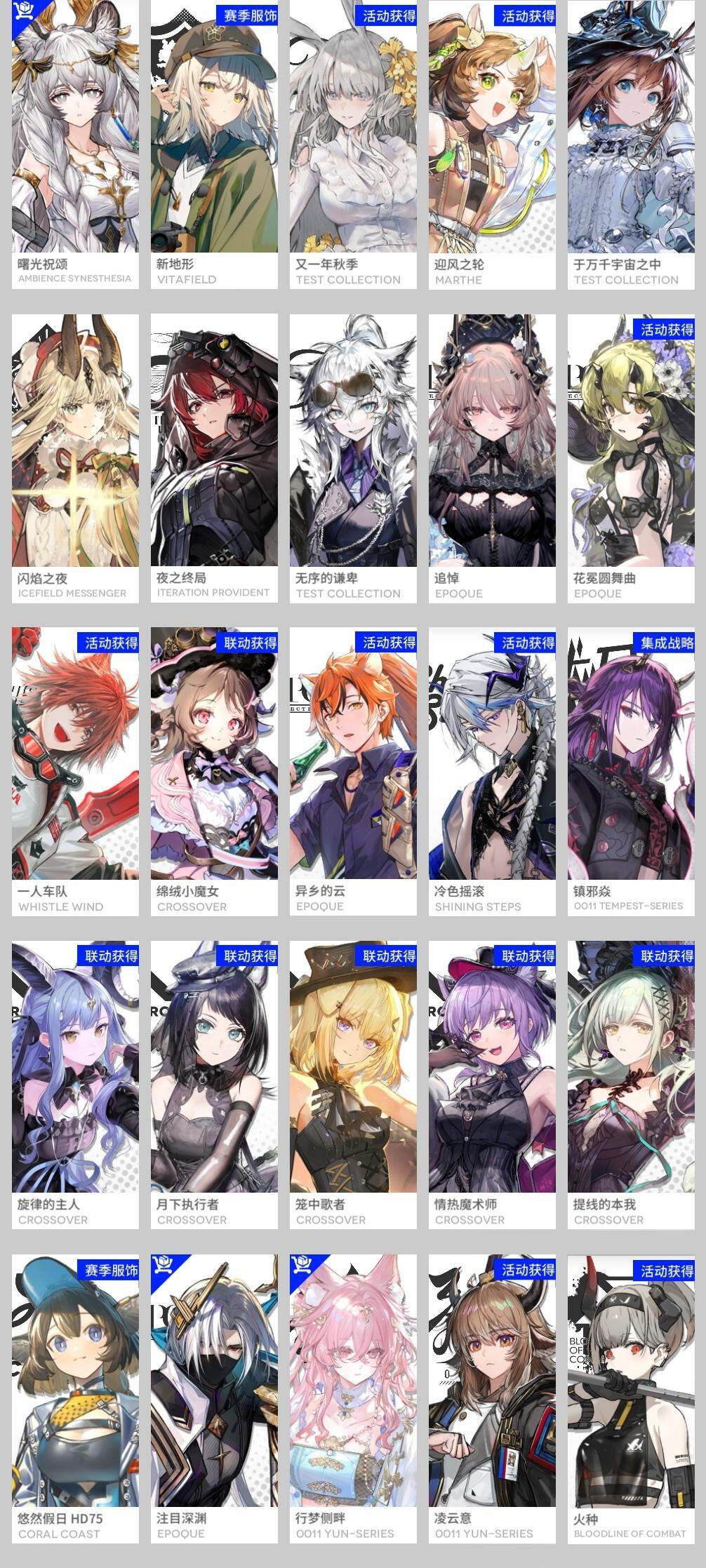
Task: Open the 旋律的主人 crossover skin
Action: (75, 1085)
